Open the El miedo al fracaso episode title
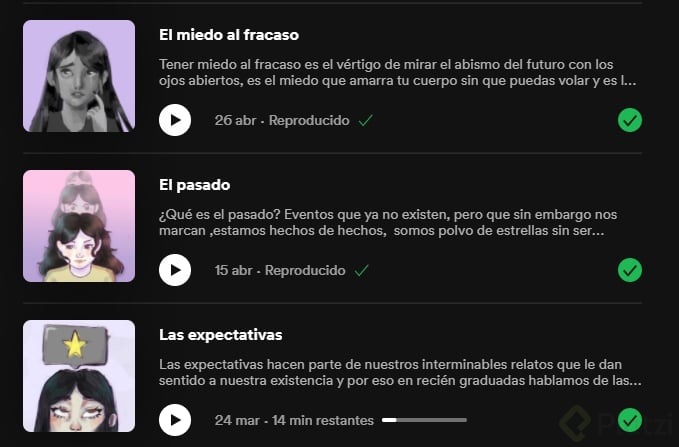Image resolution: width=679 pixels, height=447 pixels. point(229,35)
